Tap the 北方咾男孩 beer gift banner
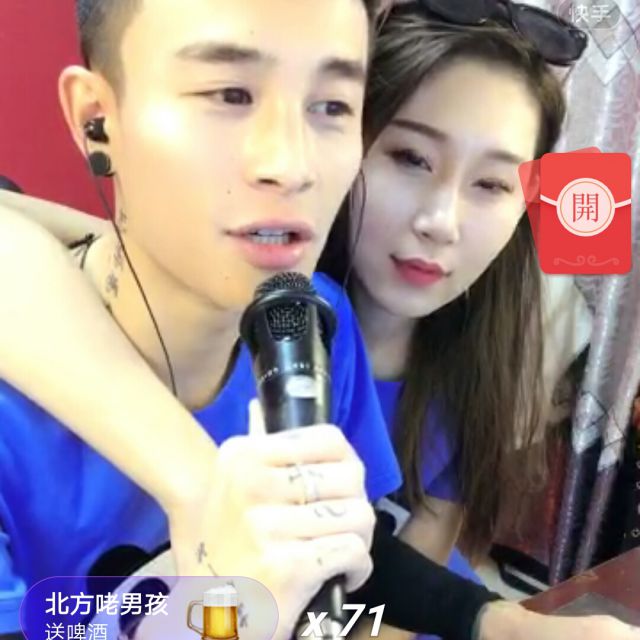 click(140, 610)
